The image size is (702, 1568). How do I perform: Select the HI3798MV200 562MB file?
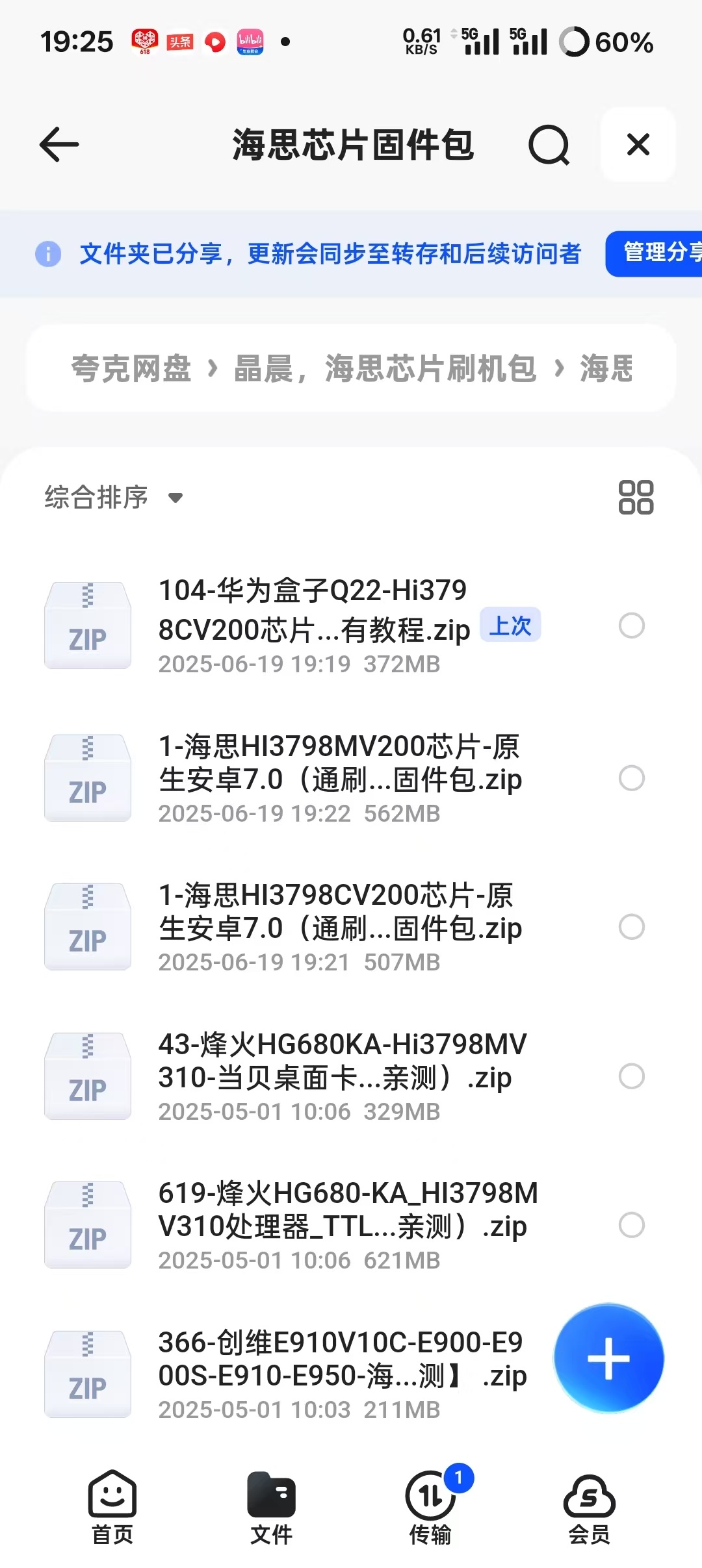click(632, 778)
